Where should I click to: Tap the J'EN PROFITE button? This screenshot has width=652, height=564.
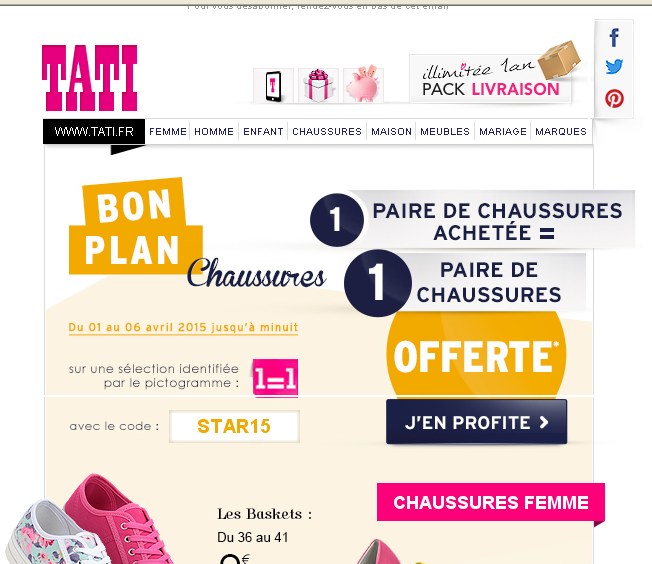476,422
